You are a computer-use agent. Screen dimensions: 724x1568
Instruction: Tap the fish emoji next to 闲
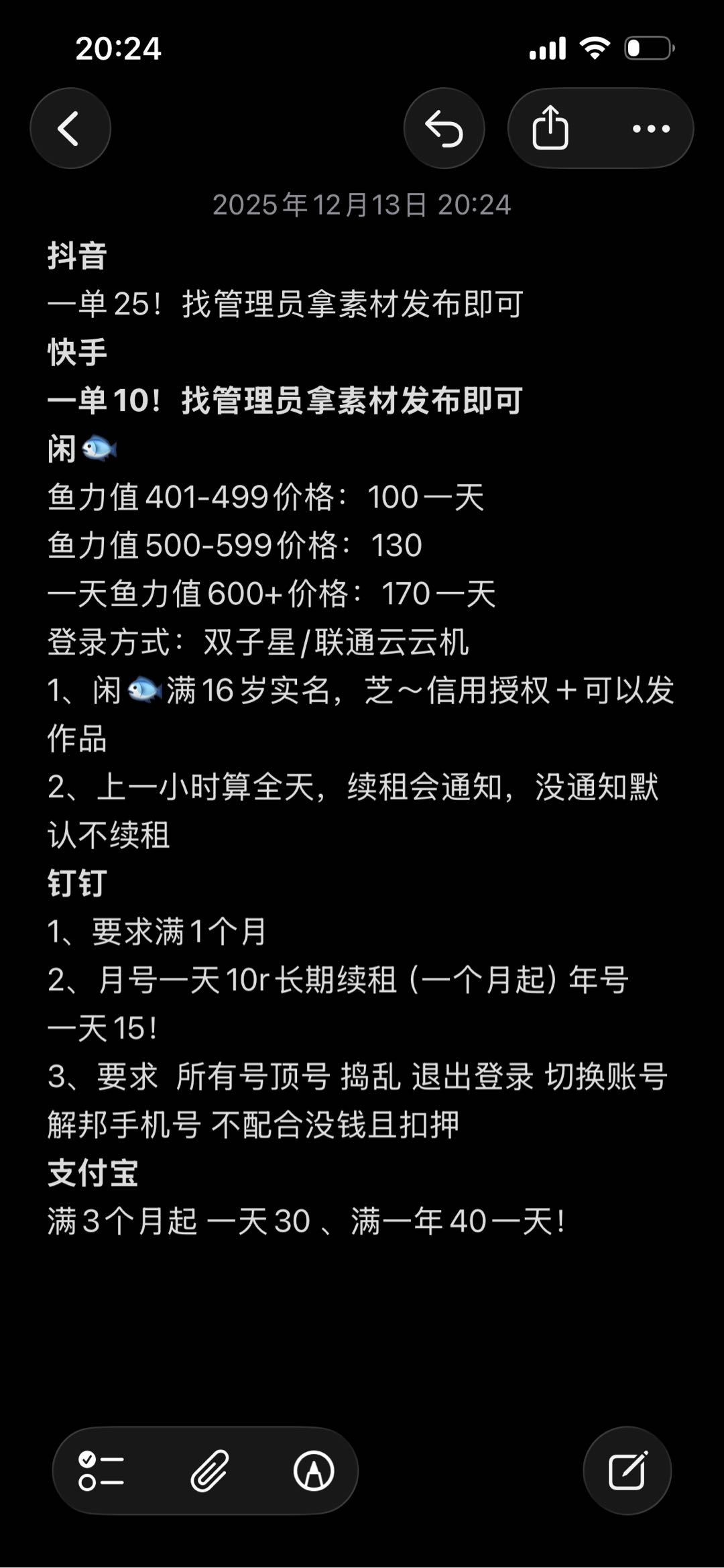pyautogui.click(x=101, y=448)
